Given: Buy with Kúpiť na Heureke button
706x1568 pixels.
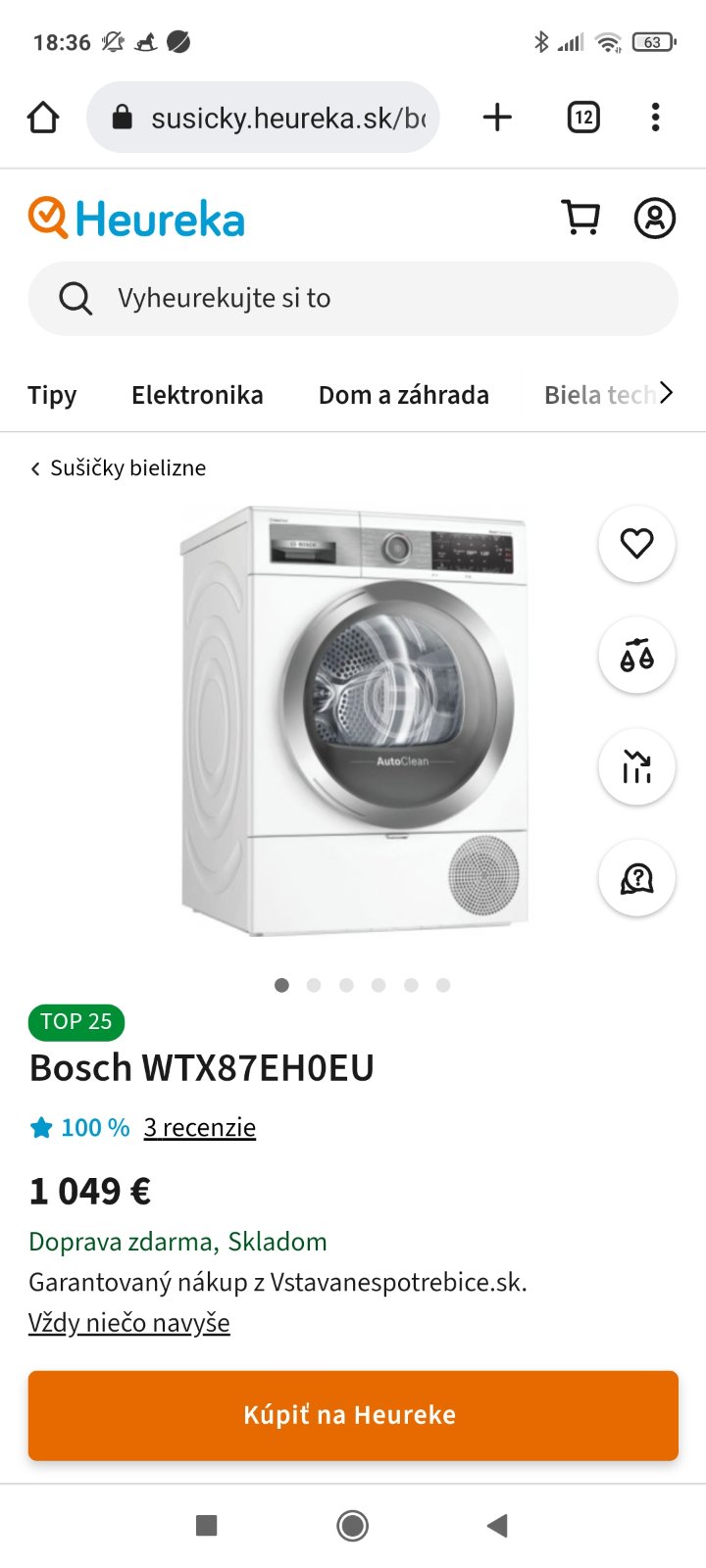Looking at the screenshot, I should (x=353, y=1415).
